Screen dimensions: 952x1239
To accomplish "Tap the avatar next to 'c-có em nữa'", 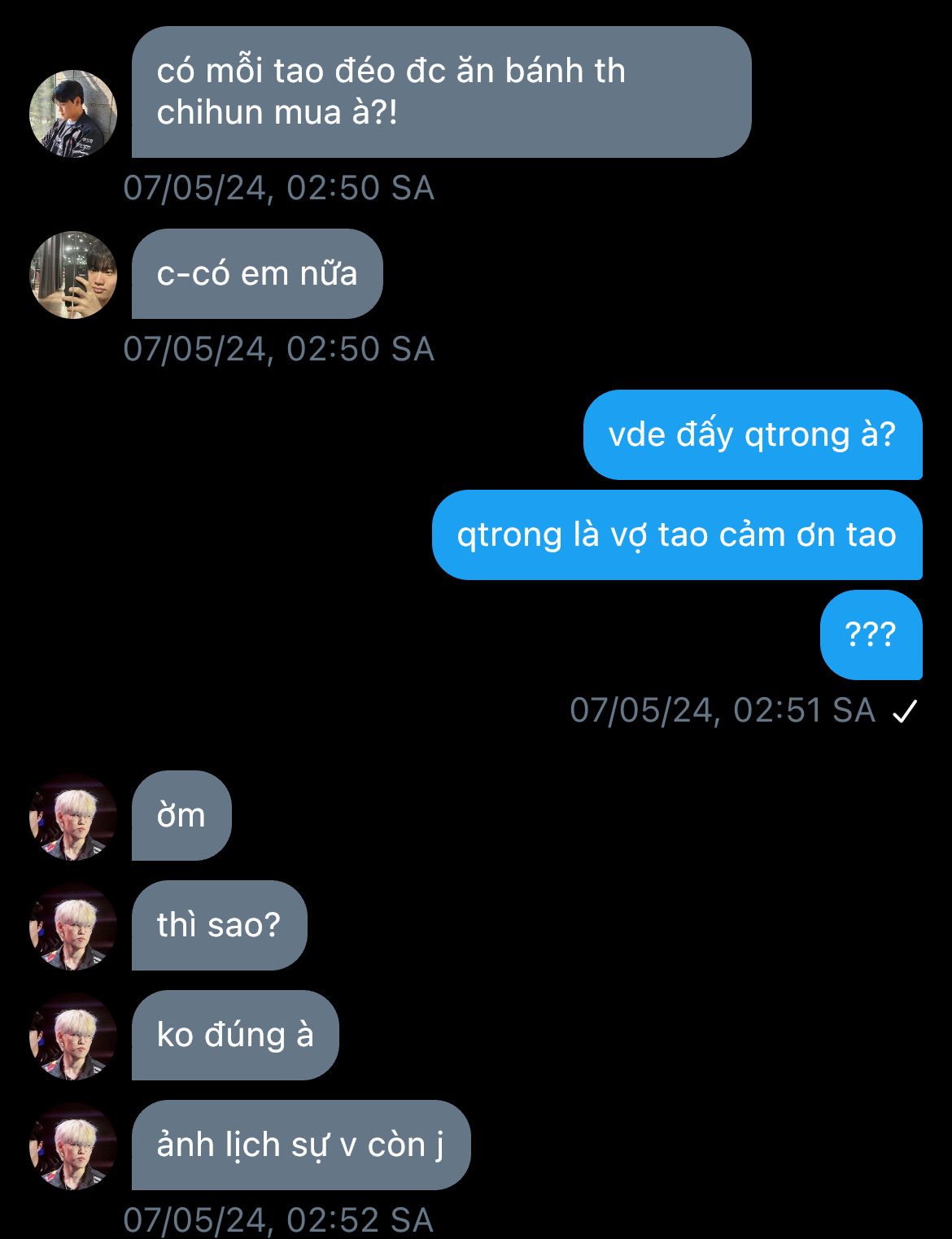I will point(73,275).
